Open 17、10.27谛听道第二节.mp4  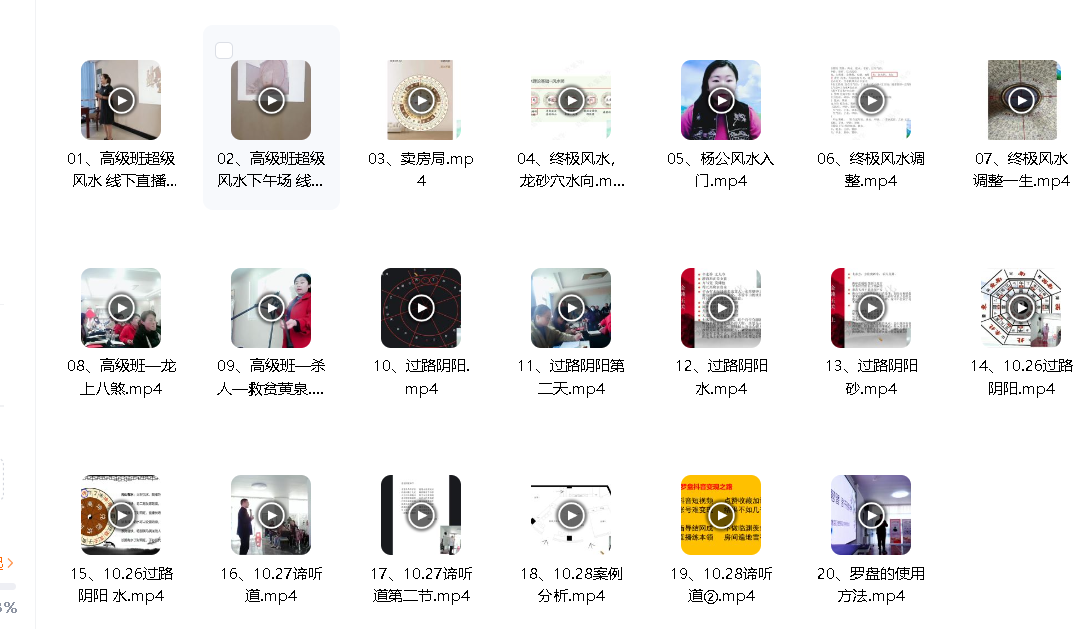click(421, 515)
